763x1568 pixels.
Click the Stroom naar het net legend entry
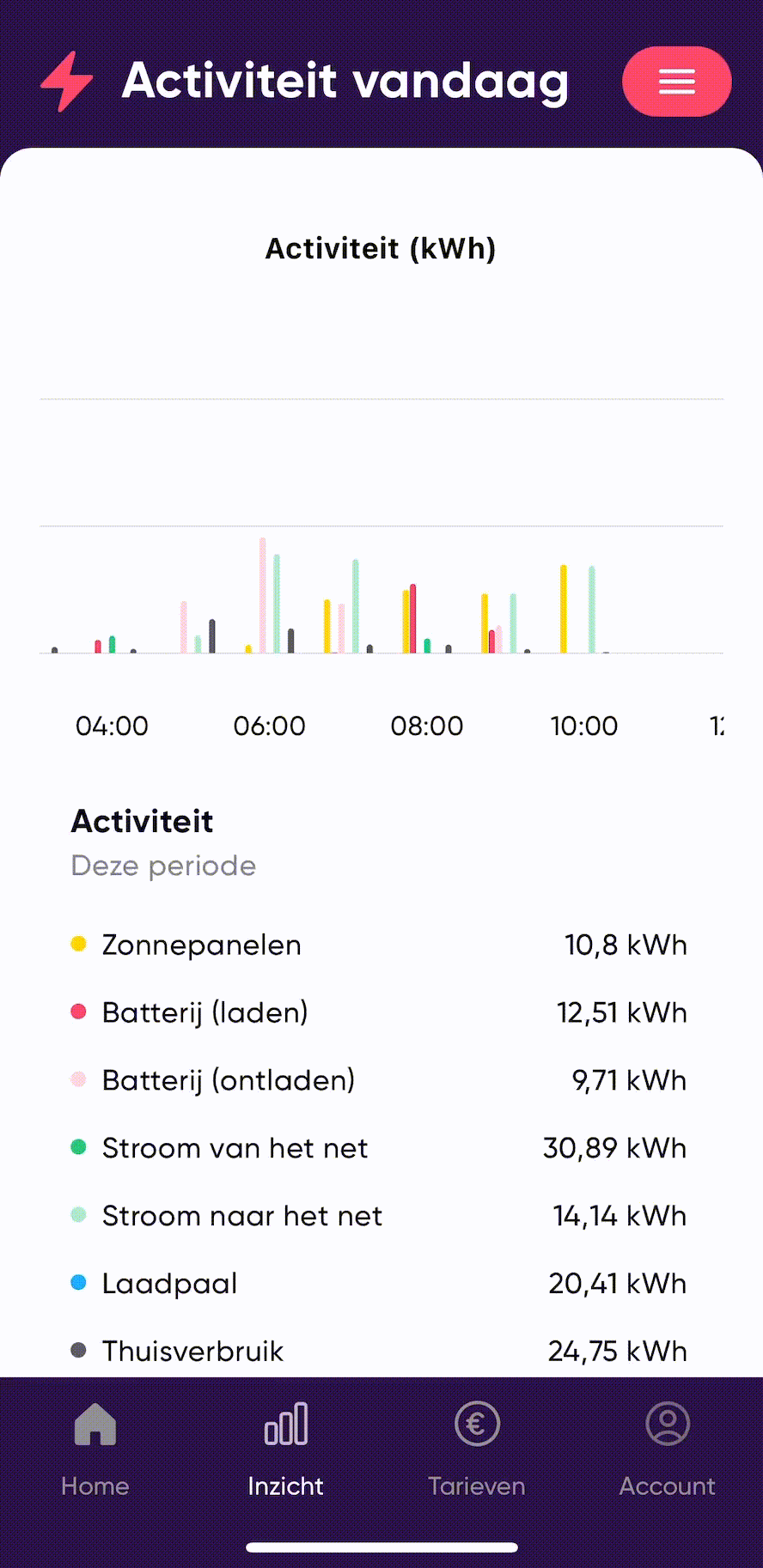pos(241,1214)
